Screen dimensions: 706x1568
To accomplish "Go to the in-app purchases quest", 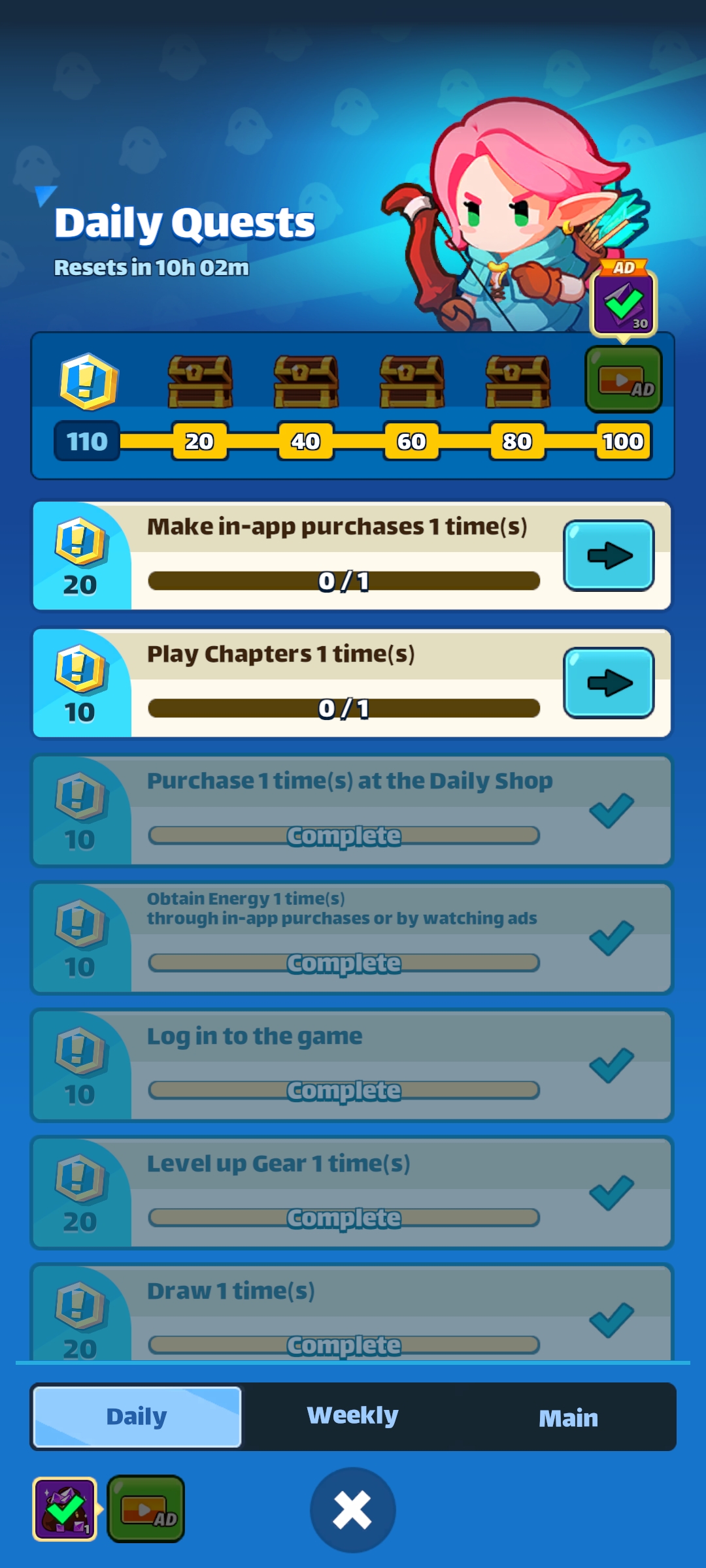I will pyautogui.click(x=608, y=556).
